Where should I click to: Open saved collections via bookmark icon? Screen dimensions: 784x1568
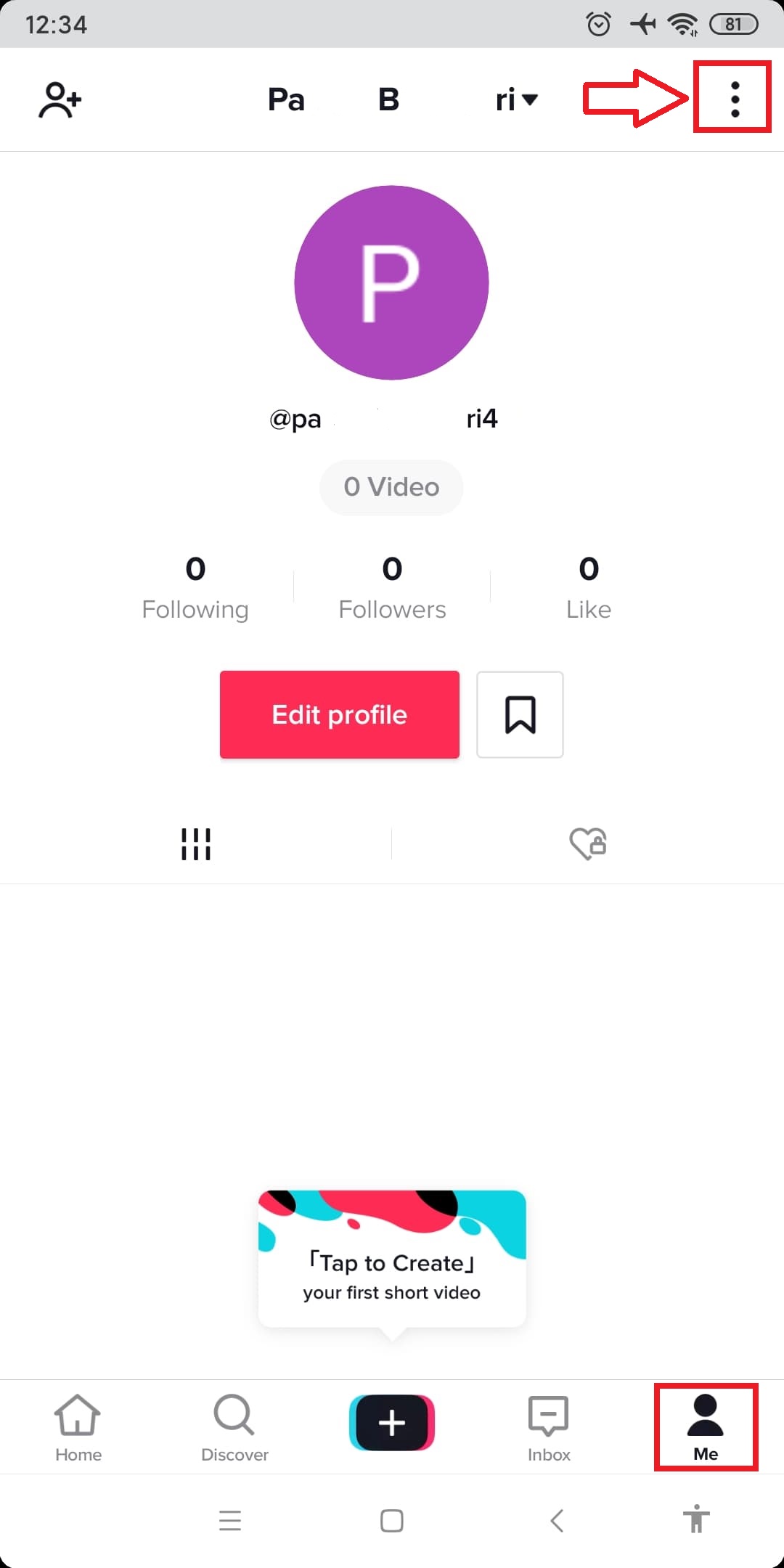520,714
